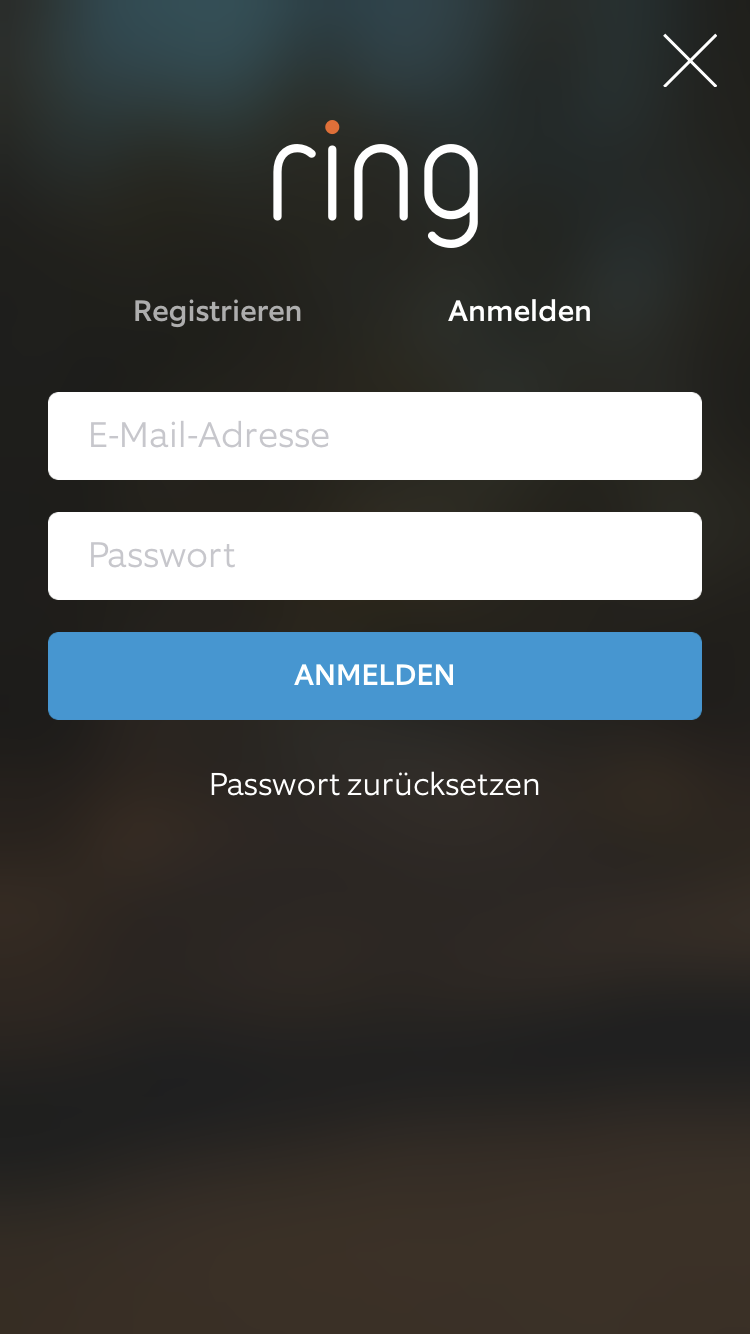Hit the blue ANMELDEN button
750x1334 pixels.
375,676
